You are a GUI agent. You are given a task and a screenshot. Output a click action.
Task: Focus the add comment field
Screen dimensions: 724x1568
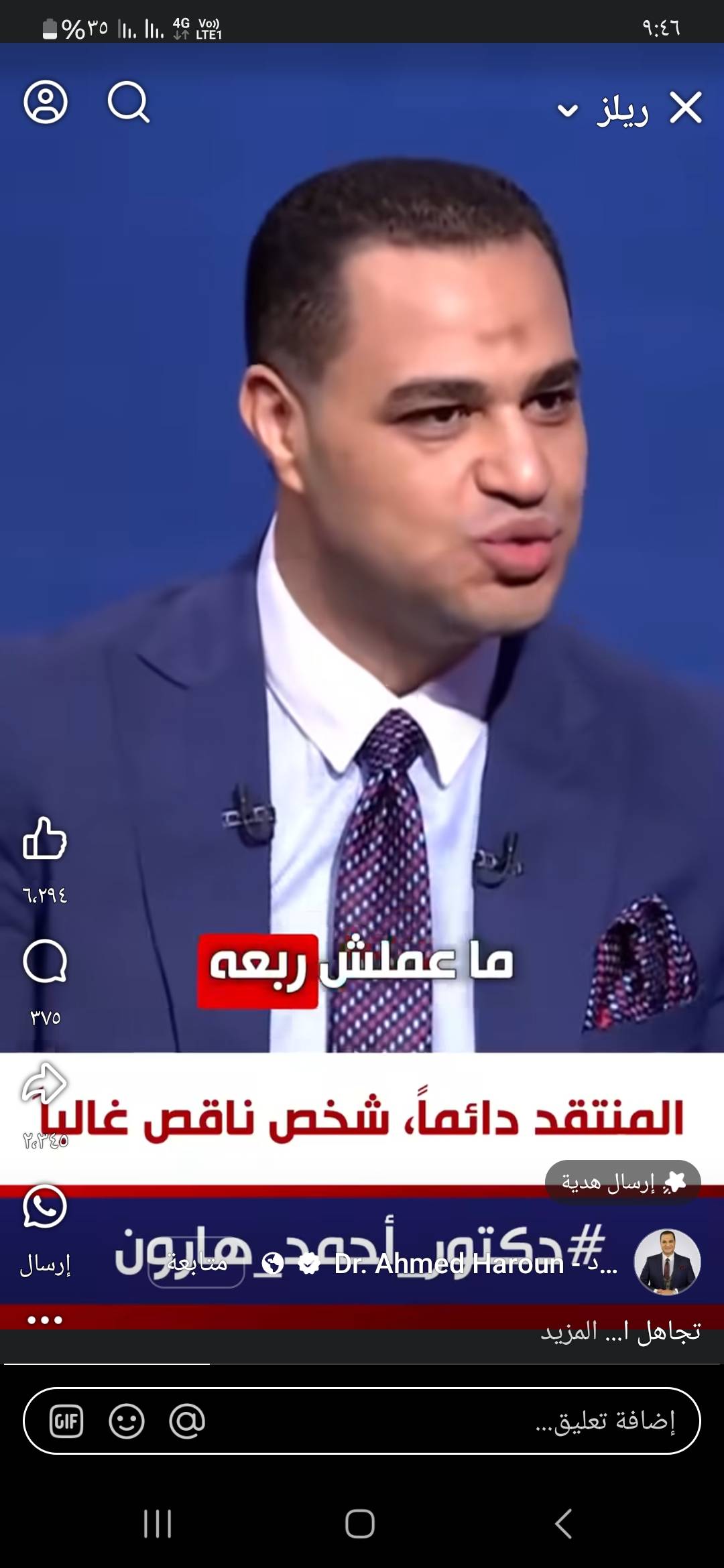point(362,1421)
